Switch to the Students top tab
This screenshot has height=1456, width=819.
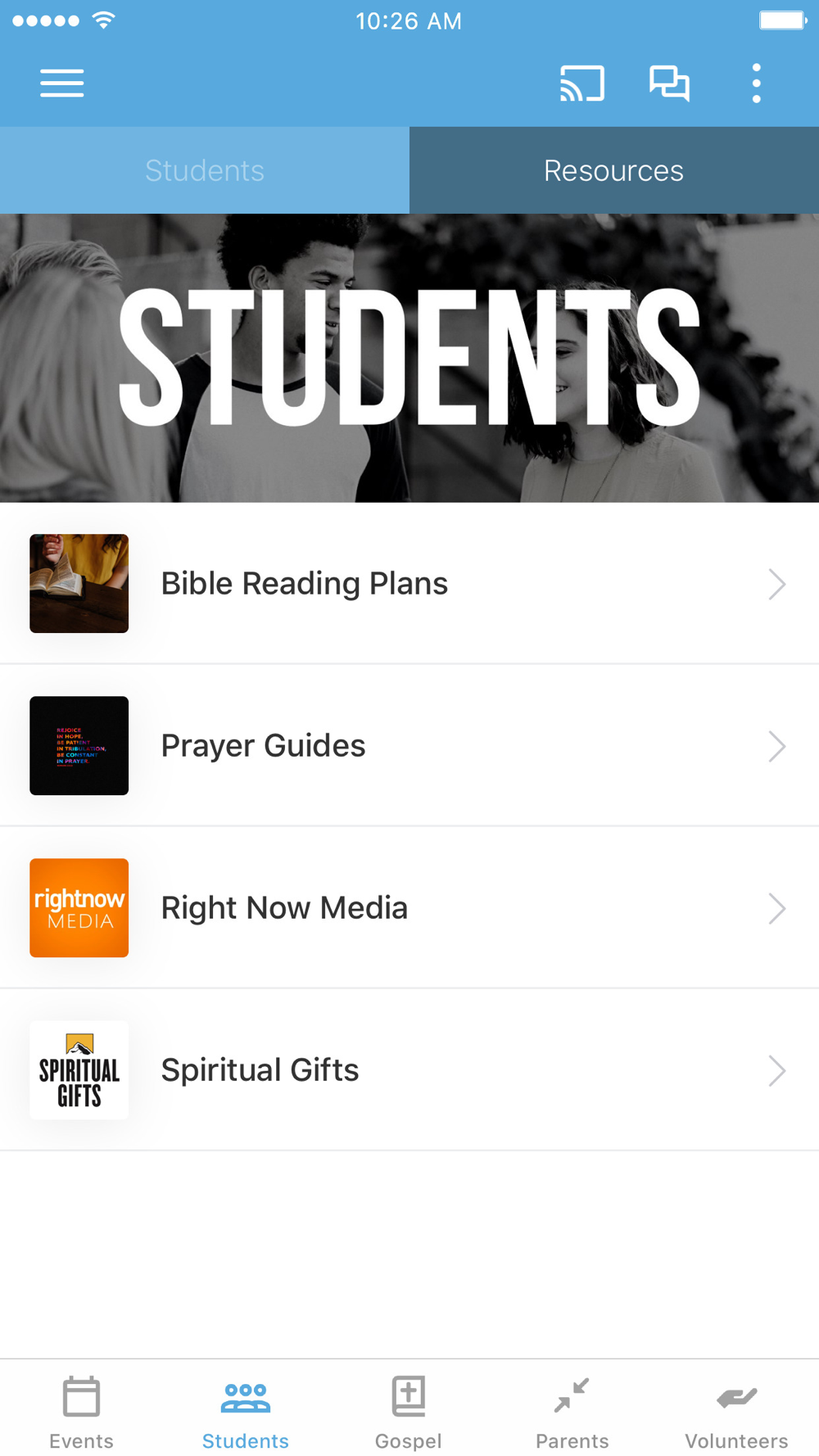(205, 170)
